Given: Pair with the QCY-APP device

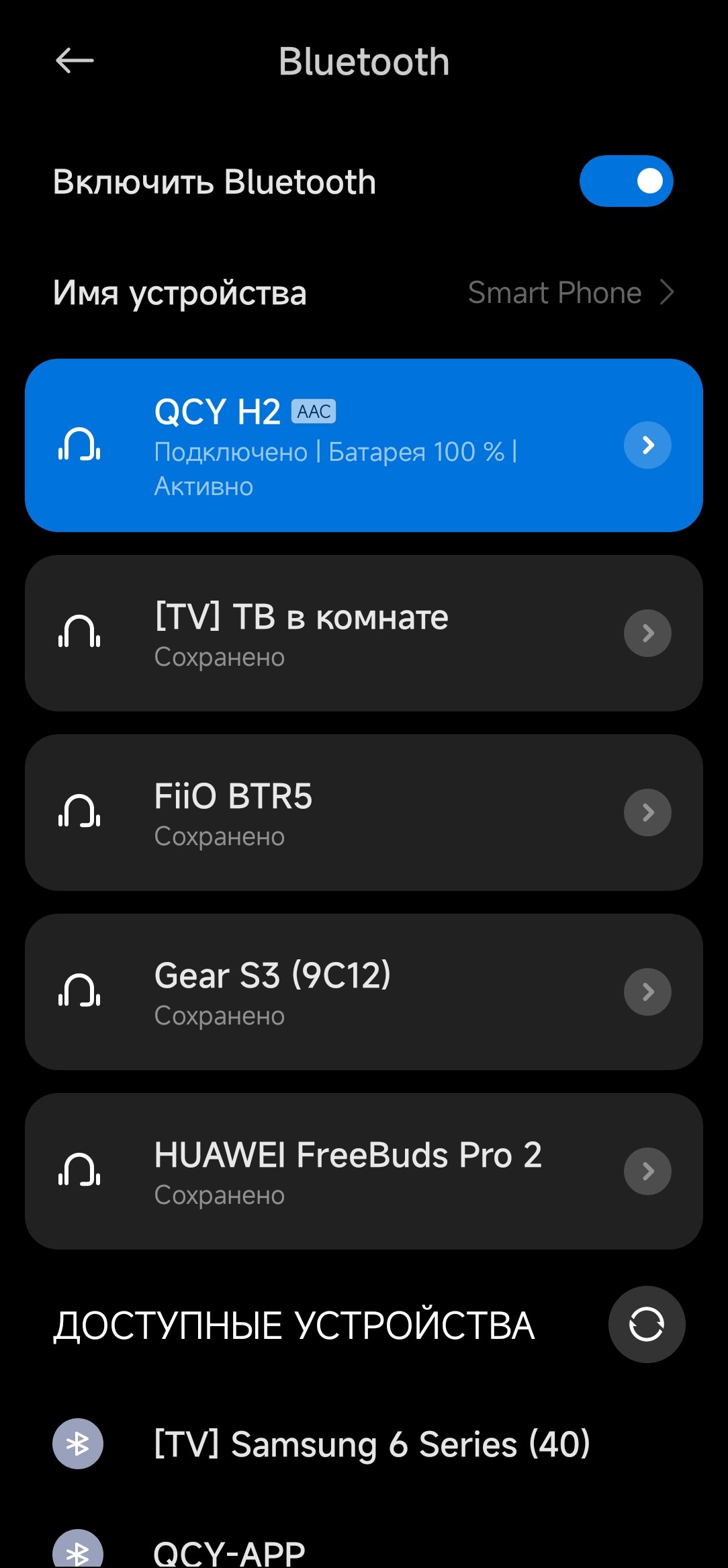Looking at the screenshot, I should [230, 1552].
